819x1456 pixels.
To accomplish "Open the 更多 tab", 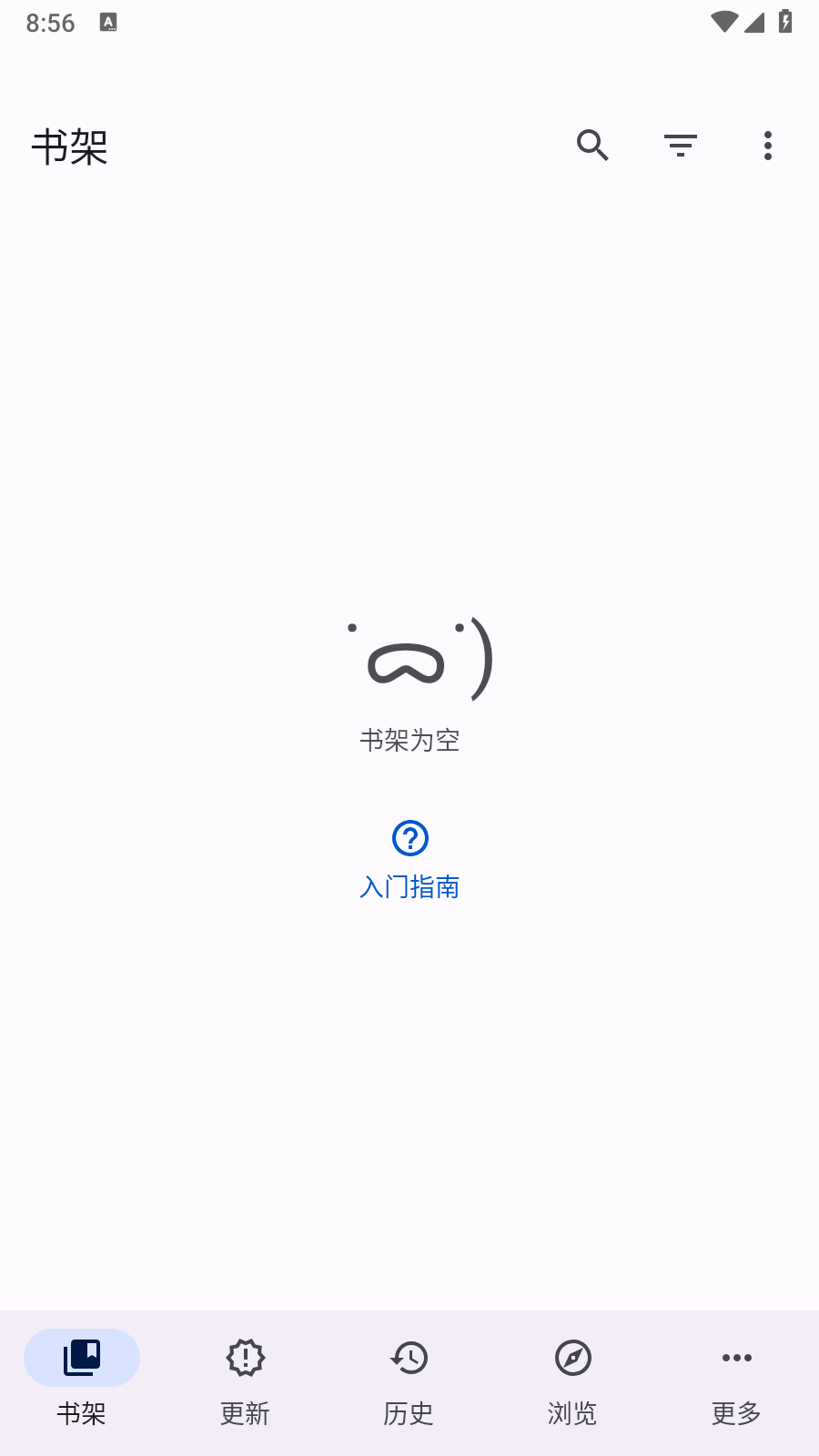I will (735, 1381).
